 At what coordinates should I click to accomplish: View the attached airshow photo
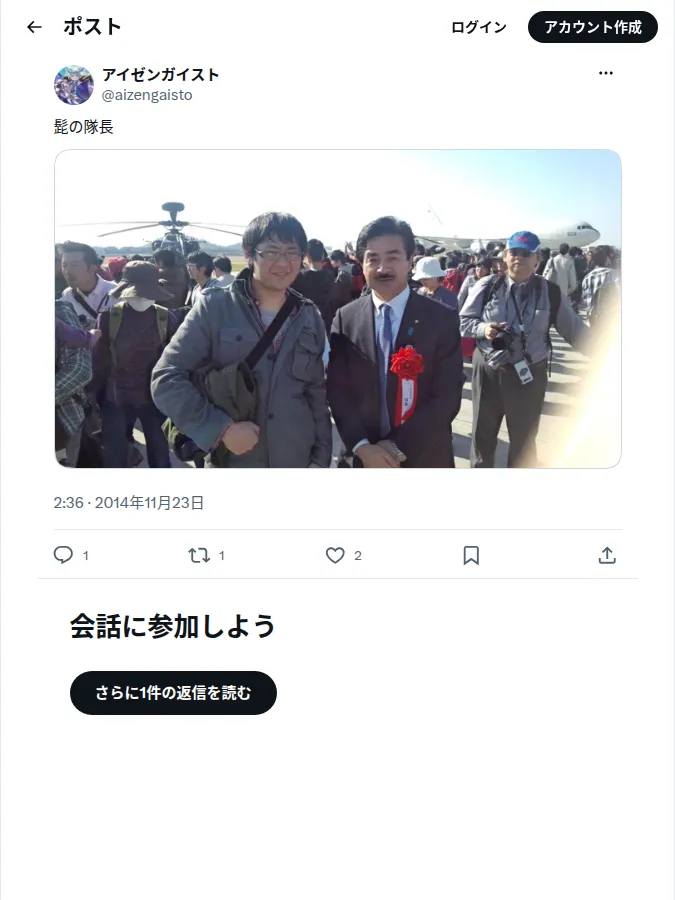pyautogui.click(x=338, y=309)
